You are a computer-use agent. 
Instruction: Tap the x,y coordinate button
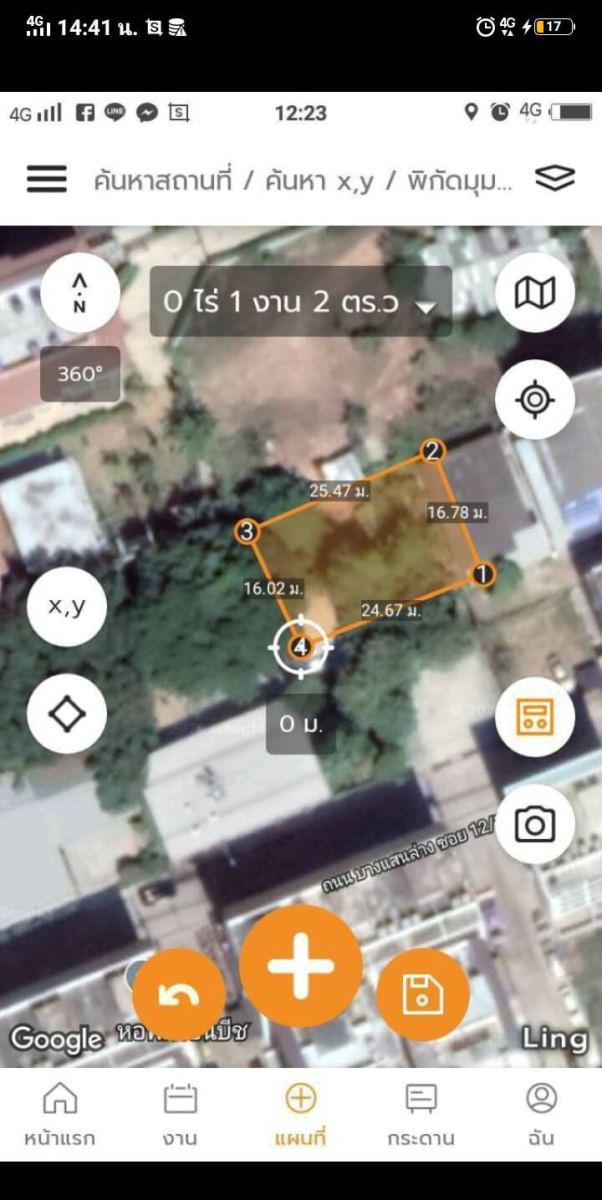pos(67,606)
